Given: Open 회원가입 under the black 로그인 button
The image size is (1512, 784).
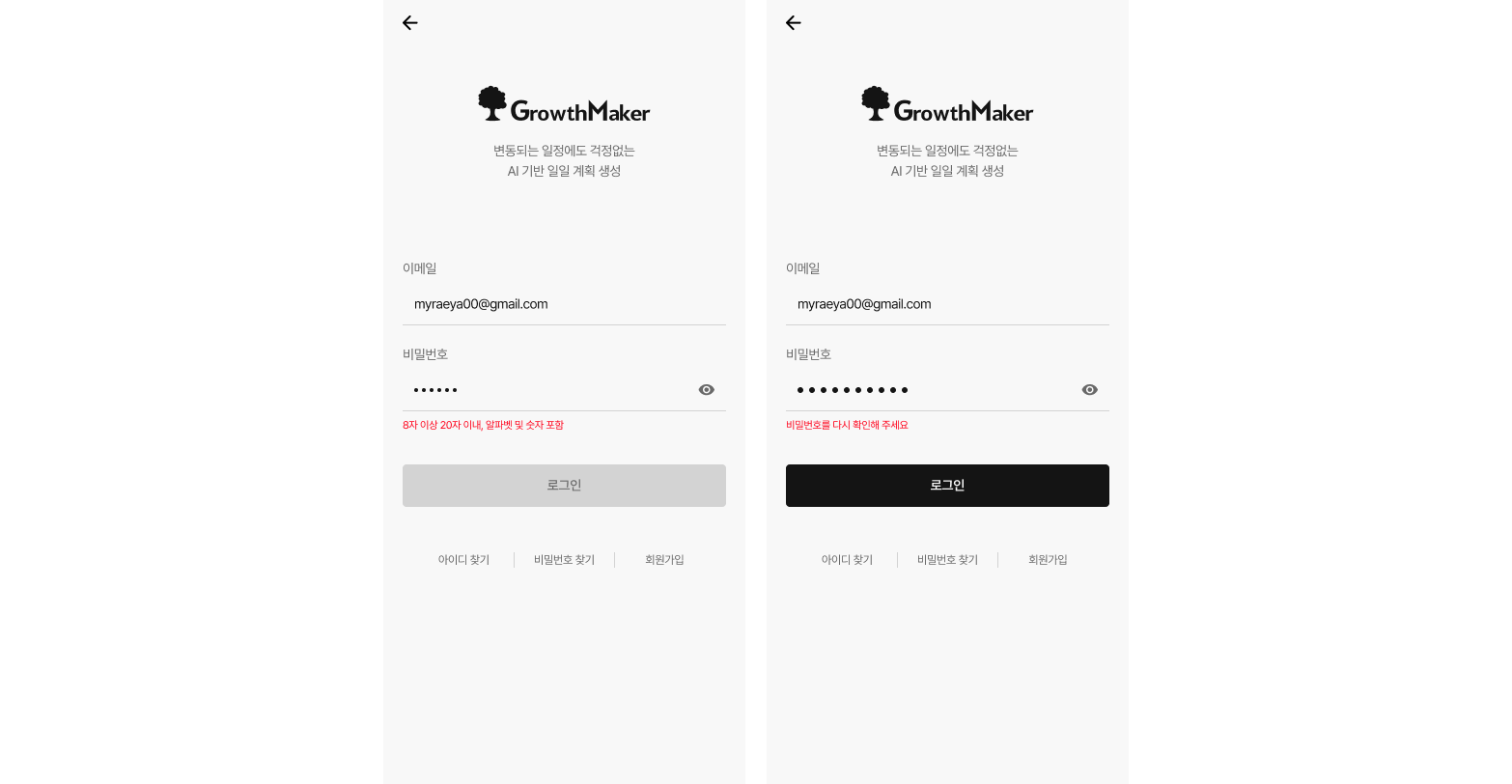Looking at the screenshot, I should (1048, 560).
